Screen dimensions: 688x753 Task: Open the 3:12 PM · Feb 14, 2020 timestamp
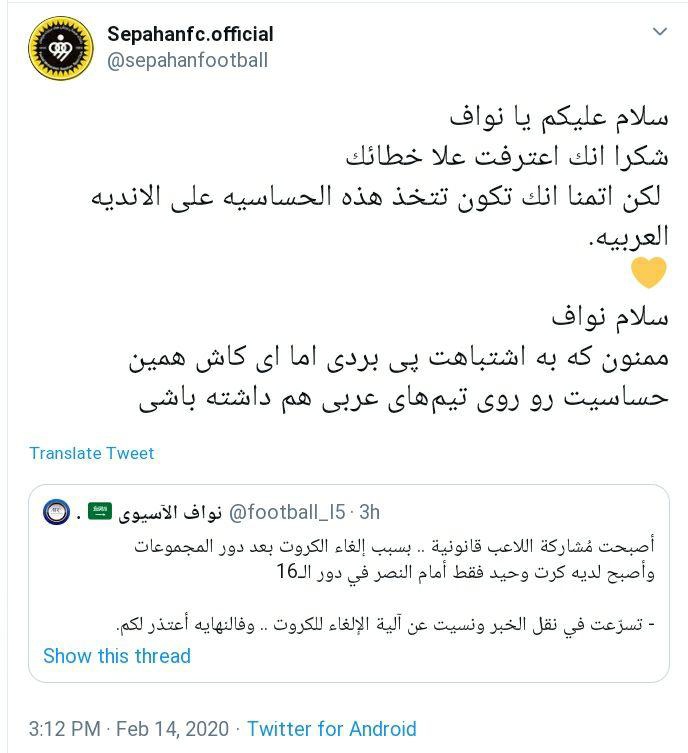(x=128, y=729)
